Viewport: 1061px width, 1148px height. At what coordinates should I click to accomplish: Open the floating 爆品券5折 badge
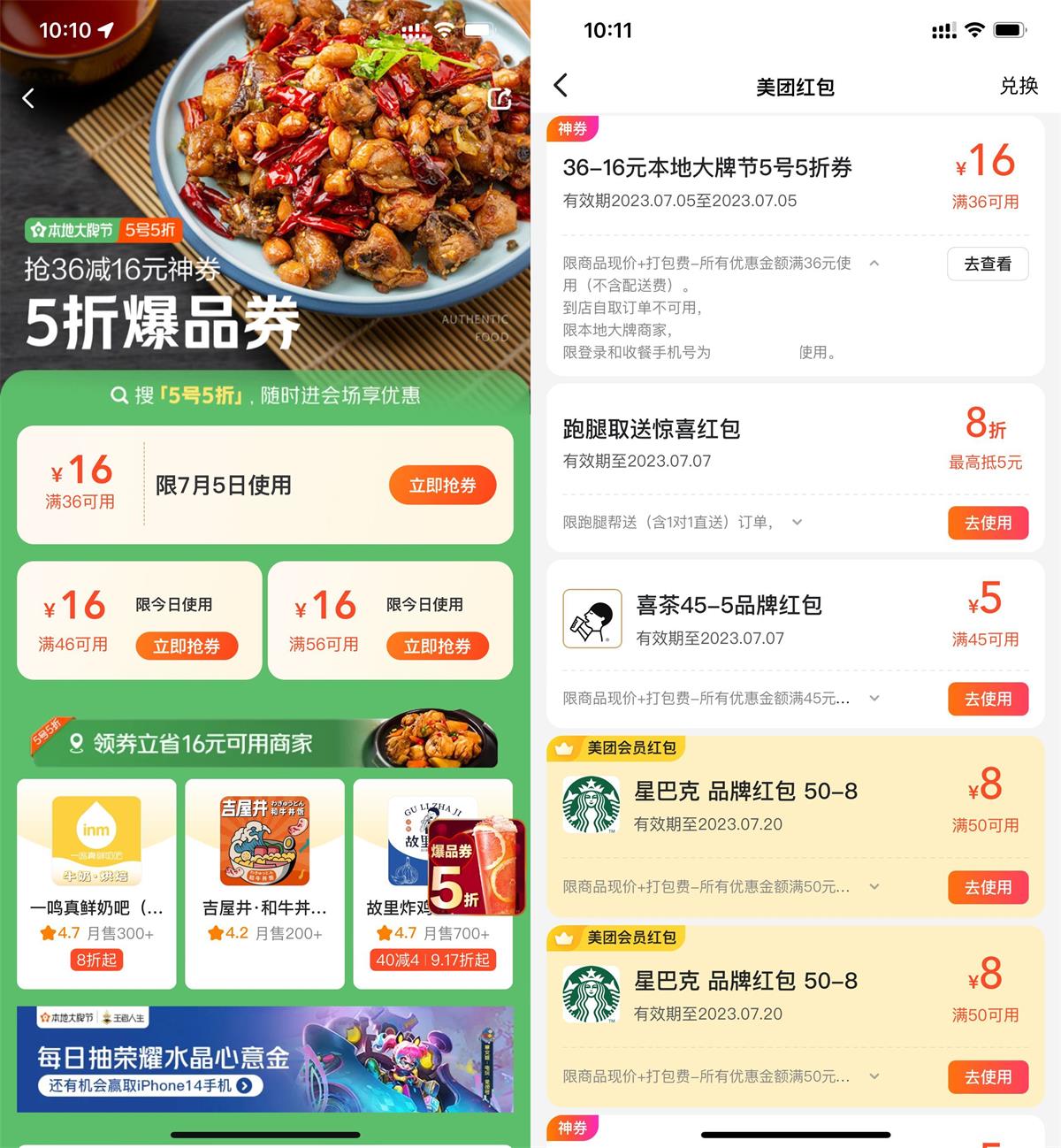(x=476, y=867)
